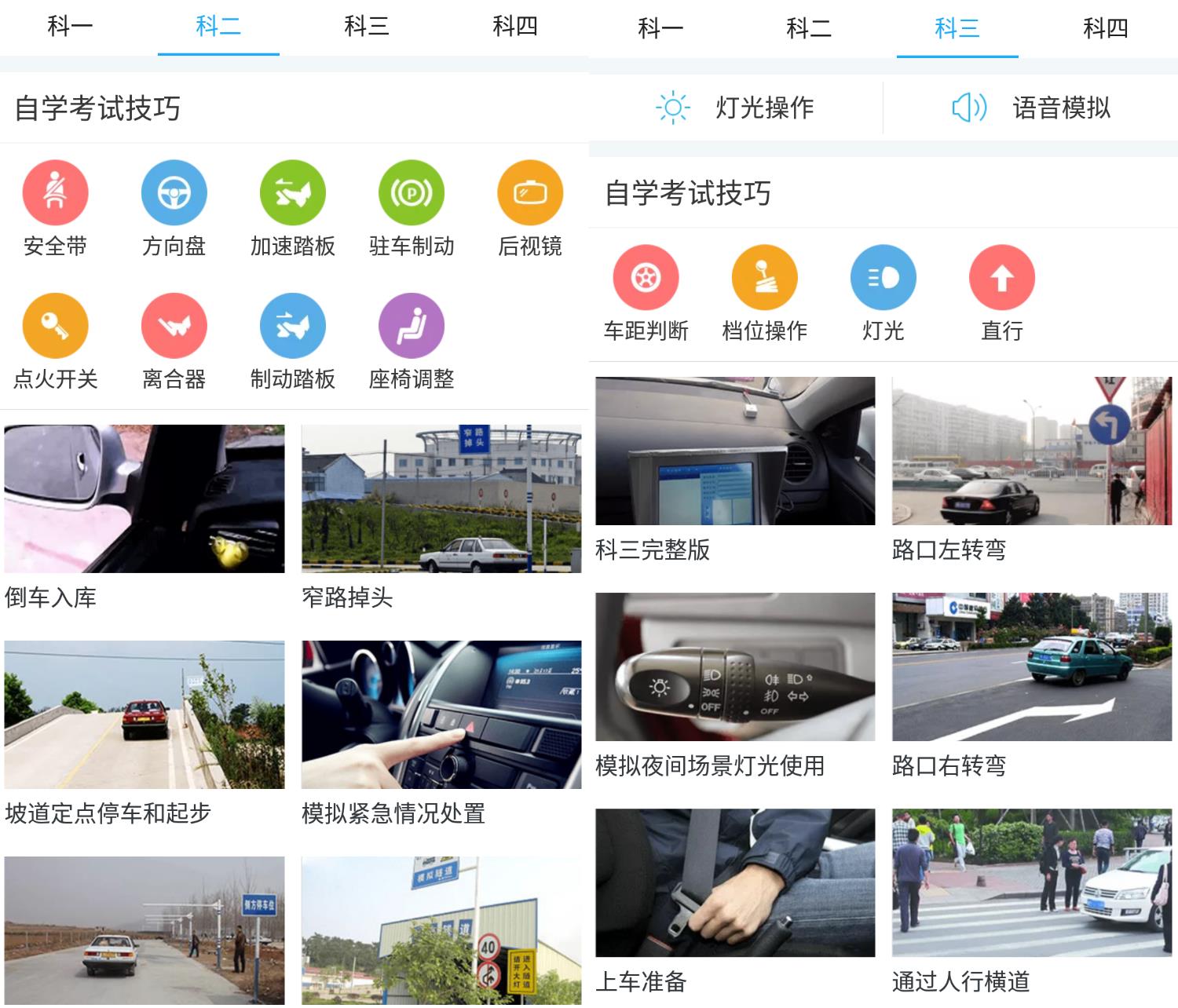Image resolution: width=1178 pixels, height=1008 pixels.
Task: Tap the 直行 go-straight icon
Action: point(1001,278)
